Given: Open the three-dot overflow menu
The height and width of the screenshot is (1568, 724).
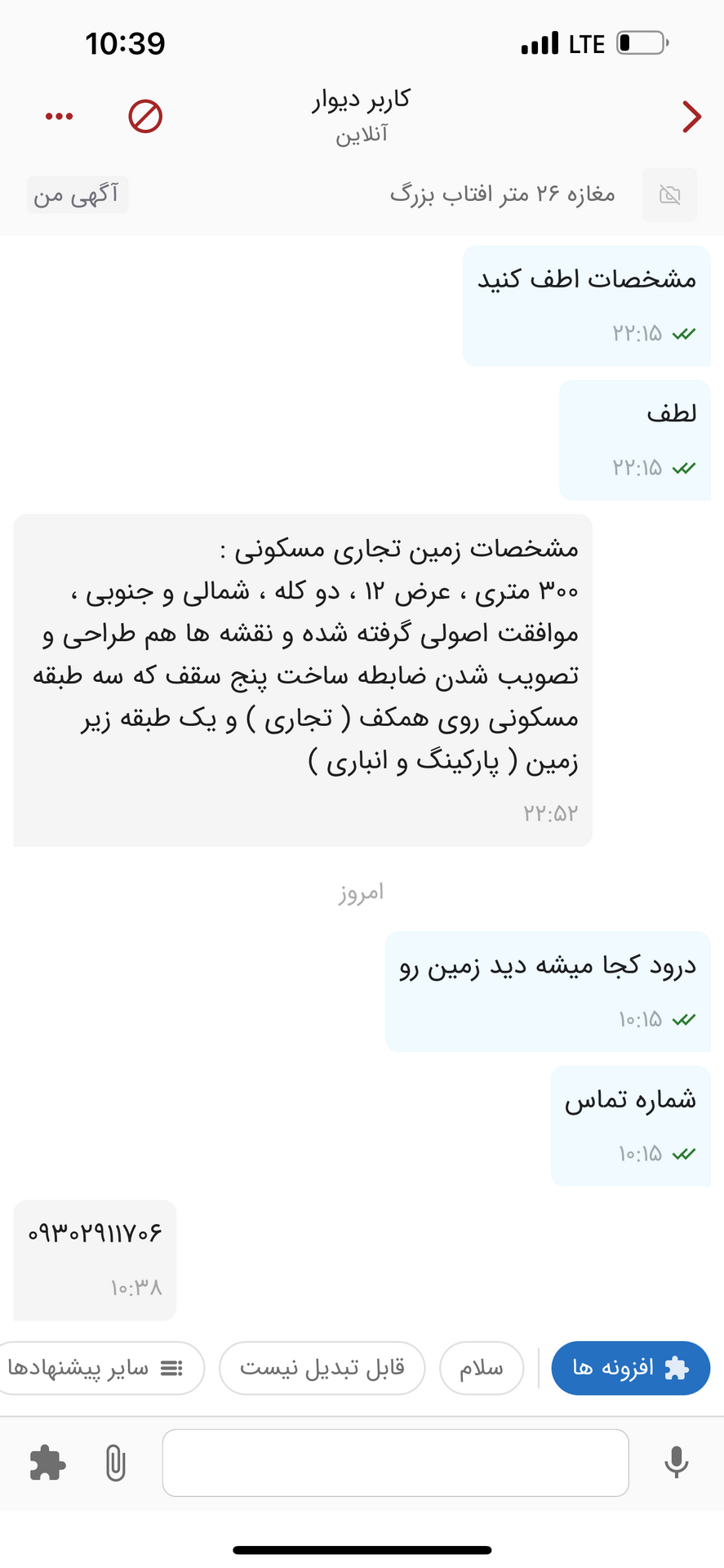Looking at the screenshot, I should (x=59, y=117).
